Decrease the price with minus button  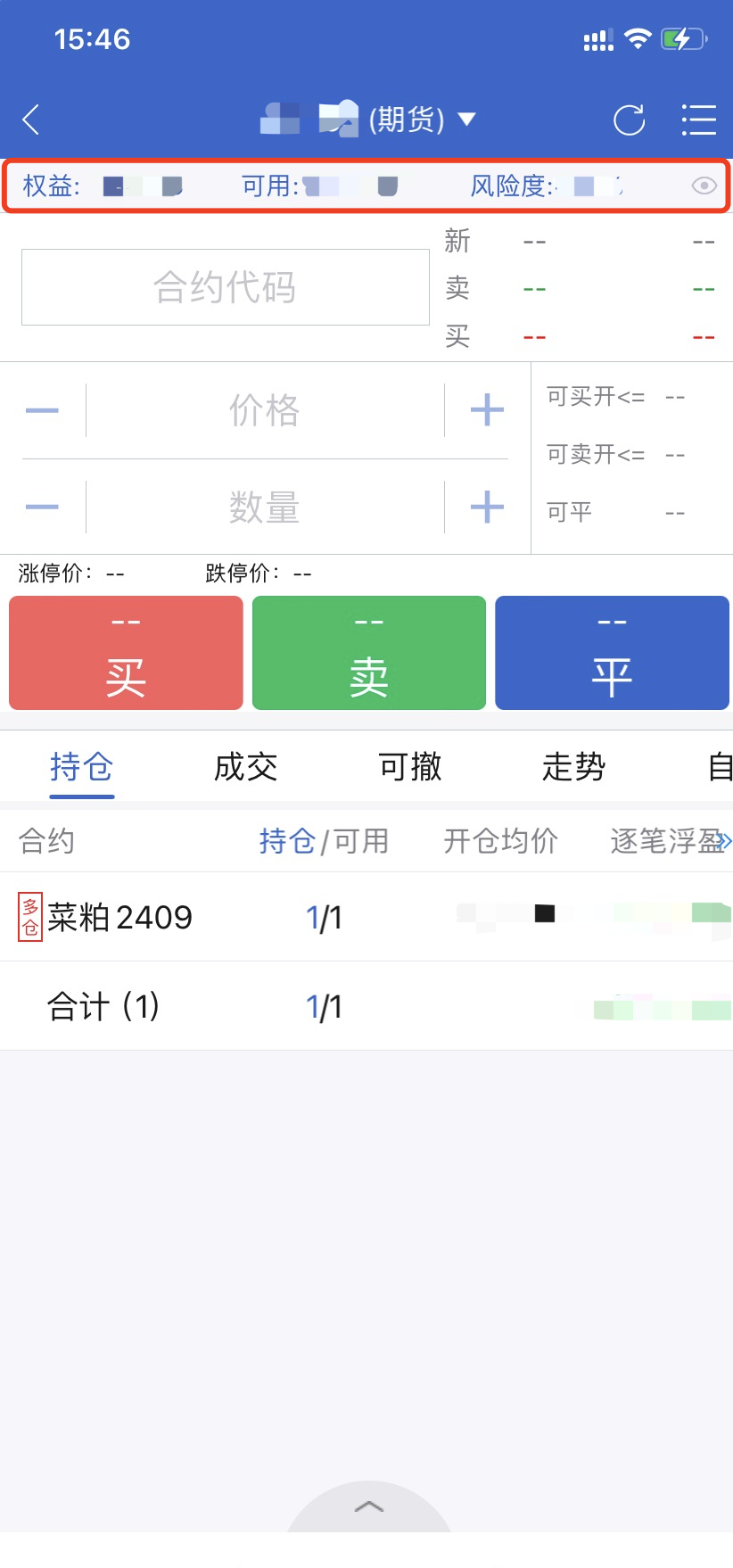[x=42, y=410]
